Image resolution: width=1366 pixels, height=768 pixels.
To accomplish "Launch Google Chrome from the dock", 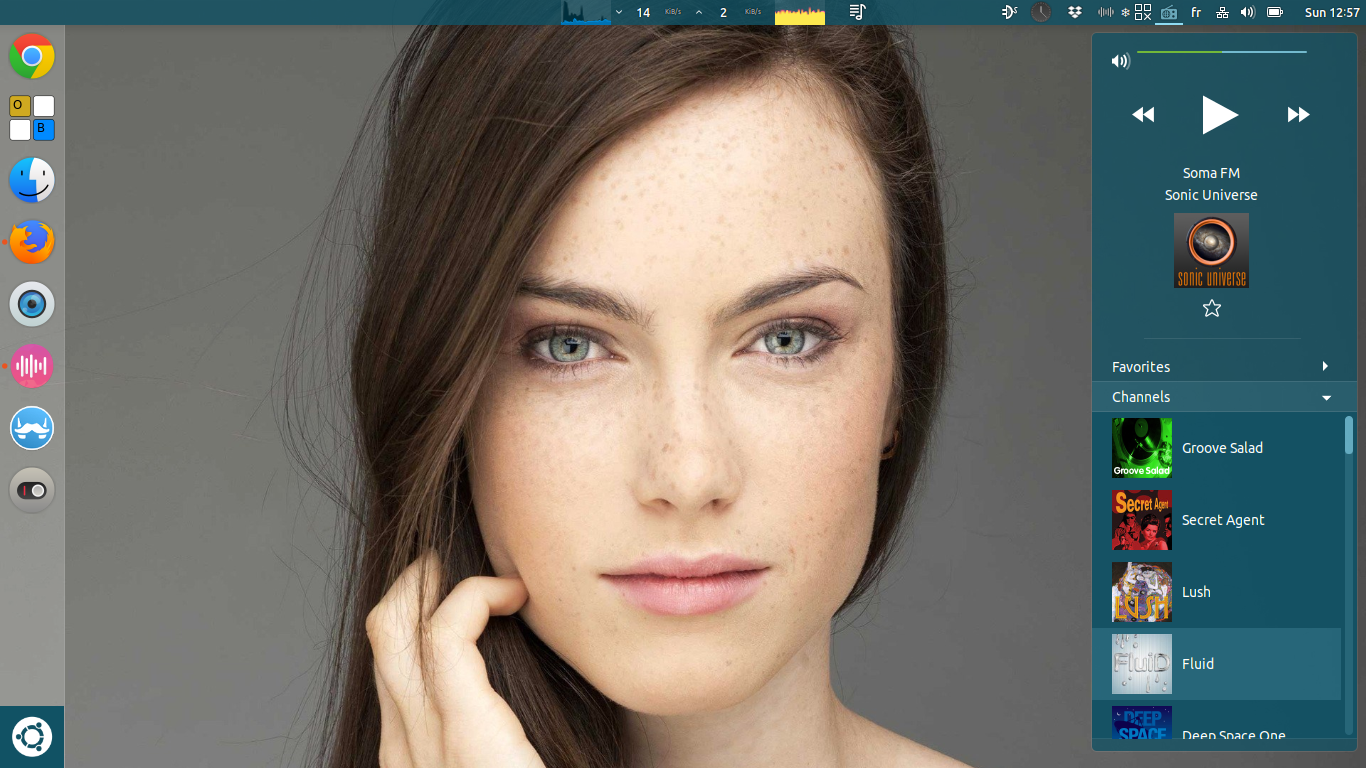I will tap(32, 56).
